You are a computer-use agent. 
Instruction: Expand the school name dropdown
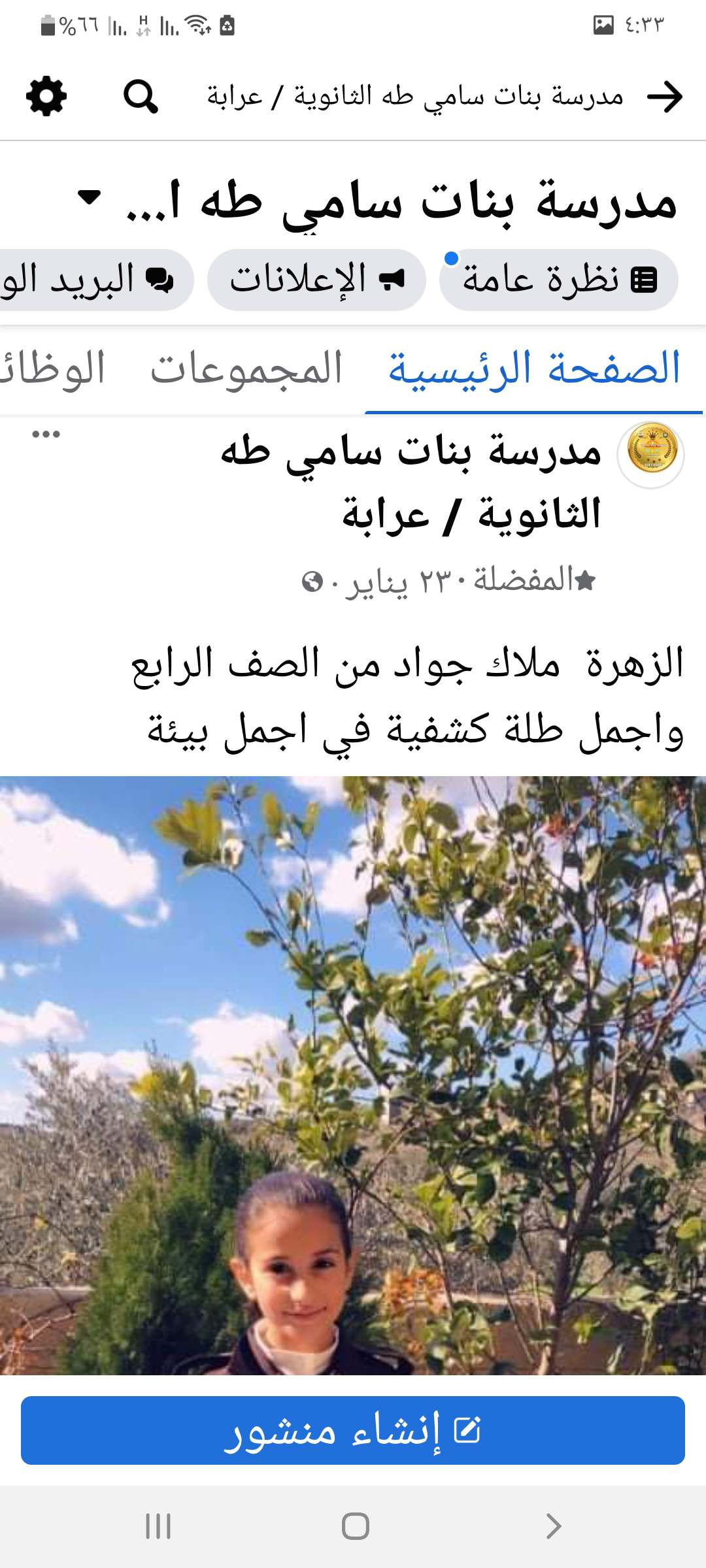90,197
